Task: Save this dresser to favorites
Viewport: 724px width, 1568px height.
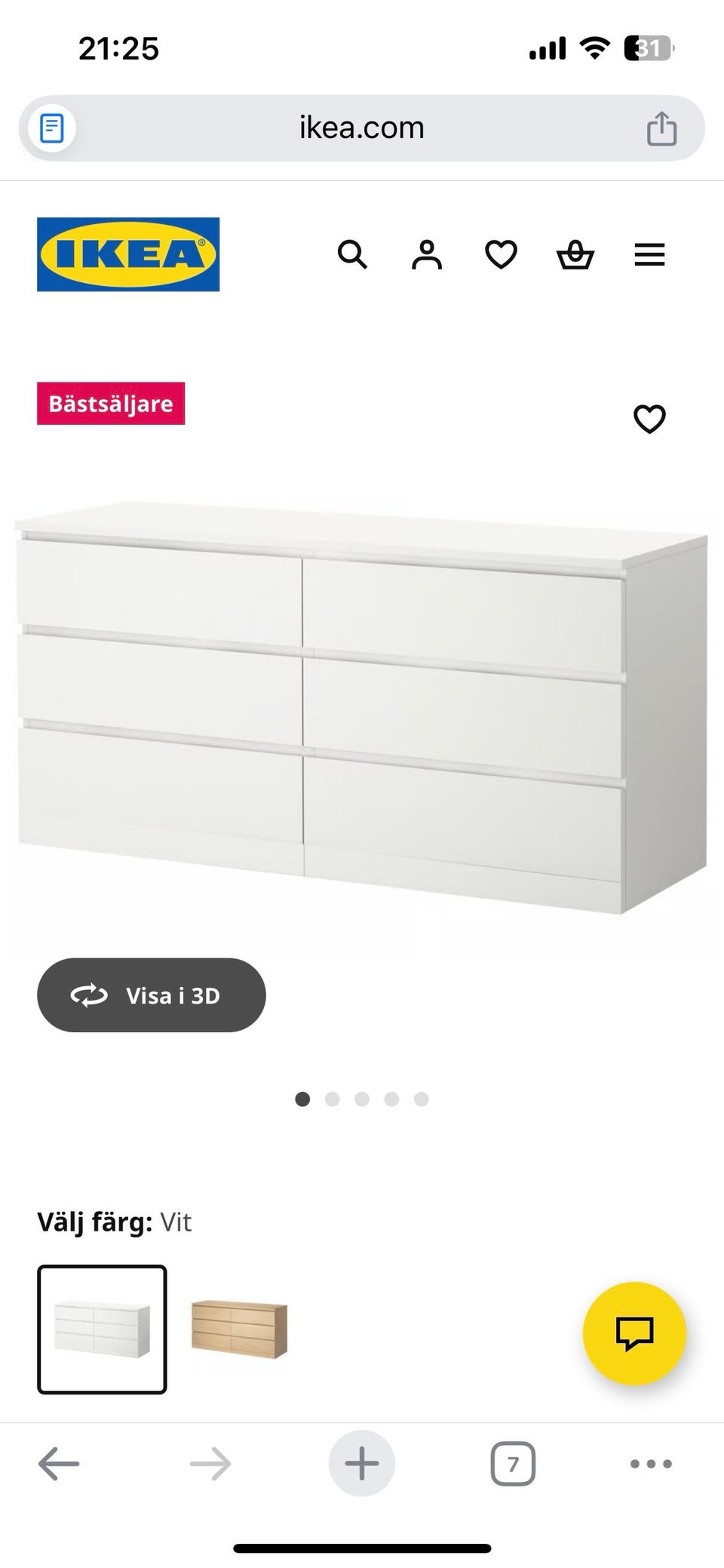Action: (x=649, y=419)
